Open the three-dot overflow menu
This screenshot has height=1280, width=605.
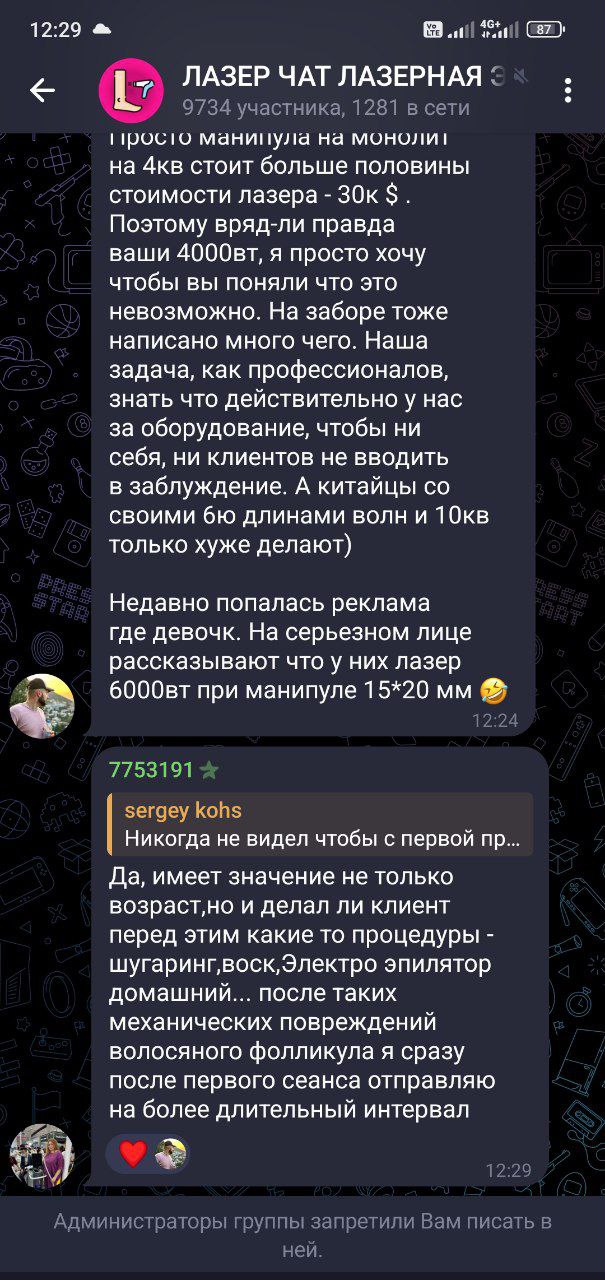click(567, 91)
